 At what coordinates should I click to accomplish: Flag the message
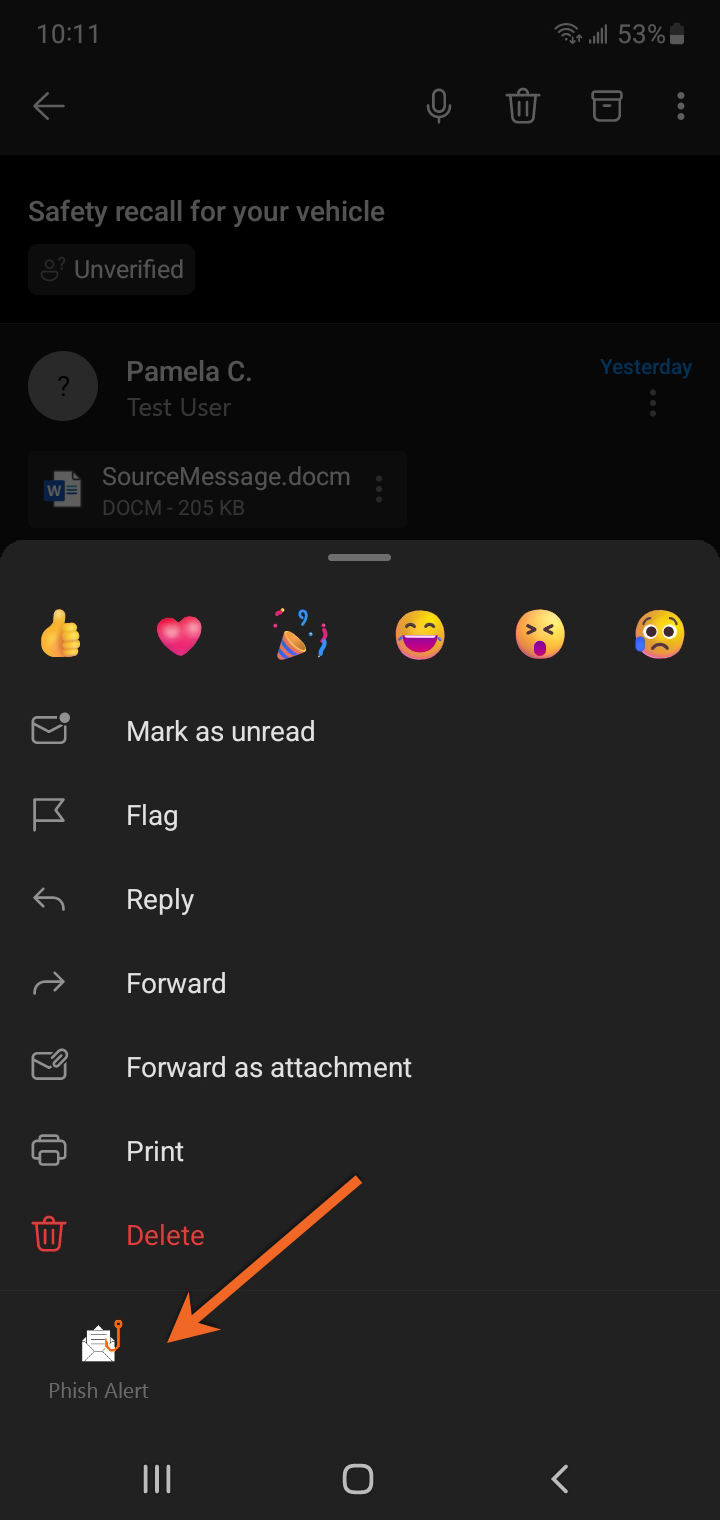coord(152,815)
